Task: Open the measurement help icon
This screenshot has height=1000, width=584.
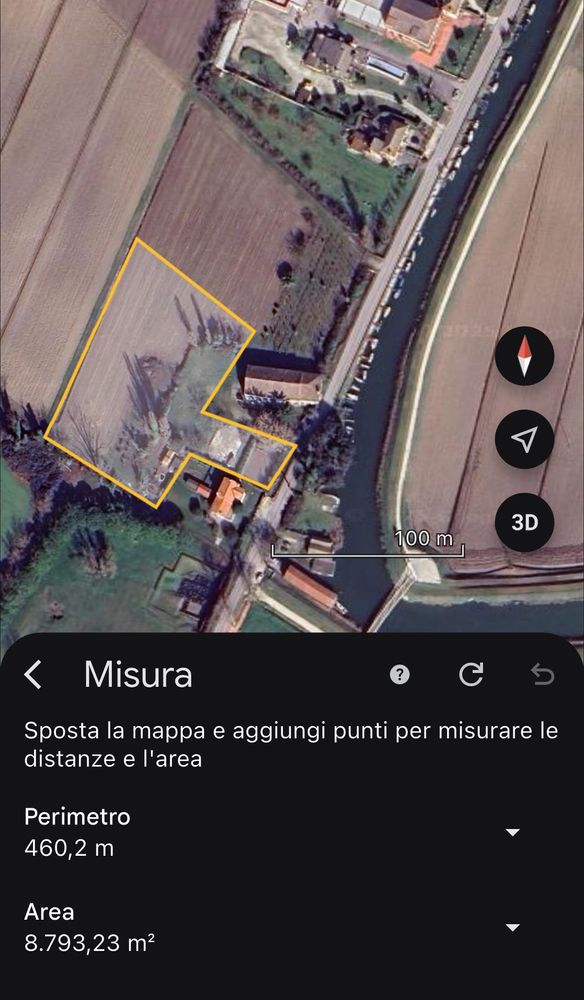Action: tap(400, 675)
